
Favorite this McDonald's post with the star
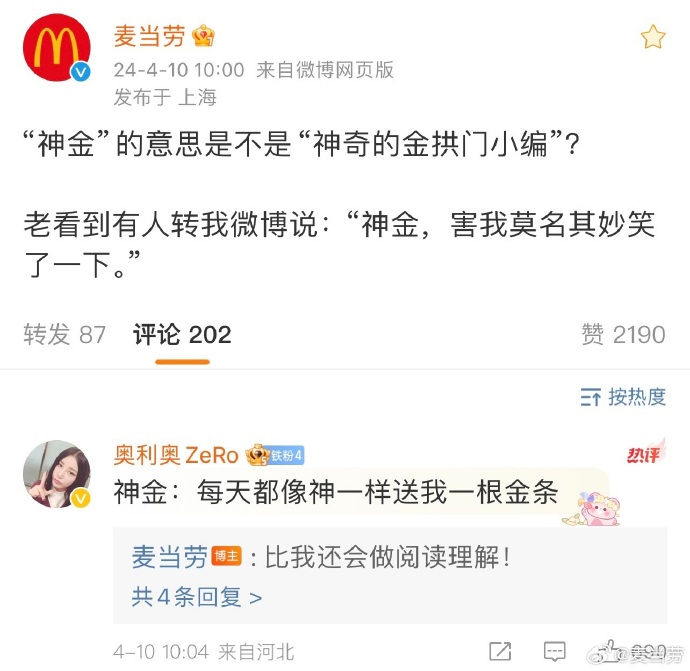click(652, 38)
